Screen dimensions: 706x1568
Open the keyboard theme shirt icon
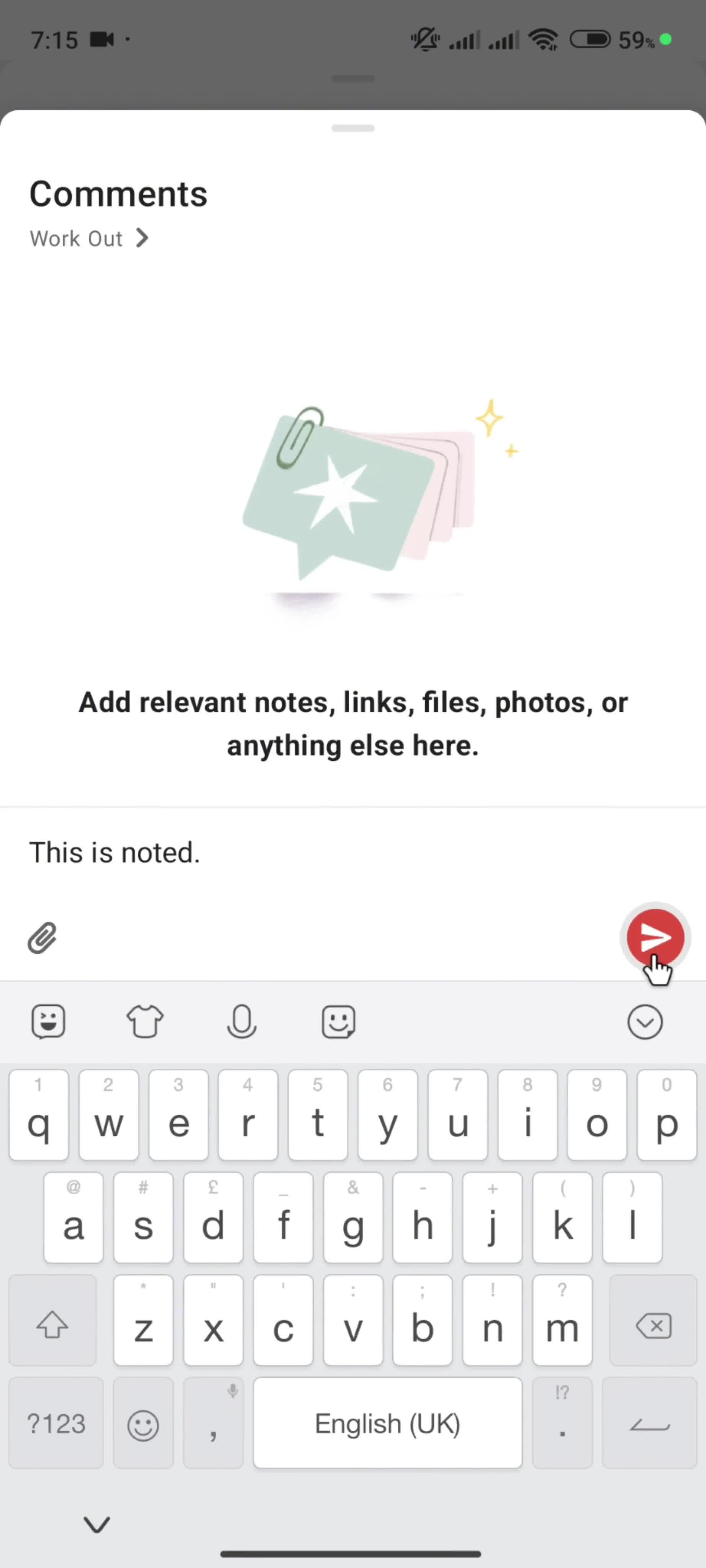click(145, 1021)
